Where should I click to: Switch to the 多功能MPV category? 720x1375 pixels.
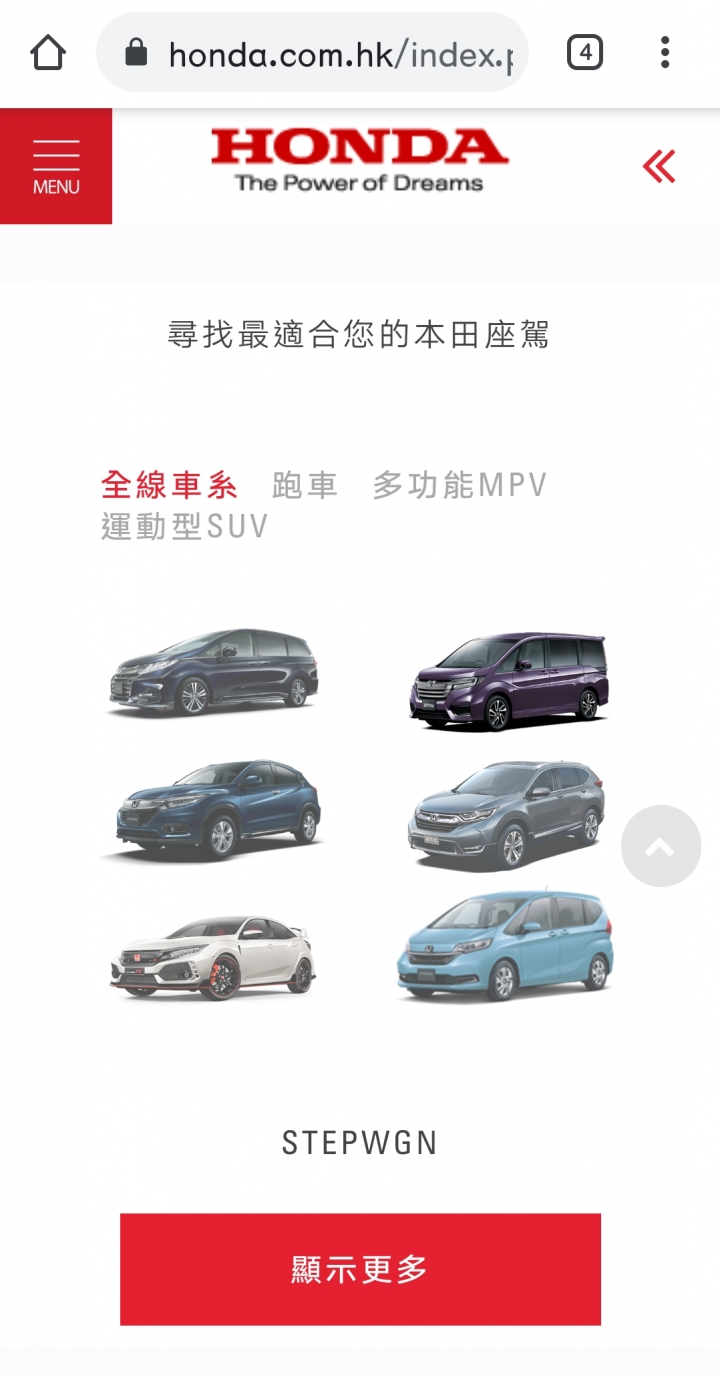pyautogui.click(x=460, y=486)
